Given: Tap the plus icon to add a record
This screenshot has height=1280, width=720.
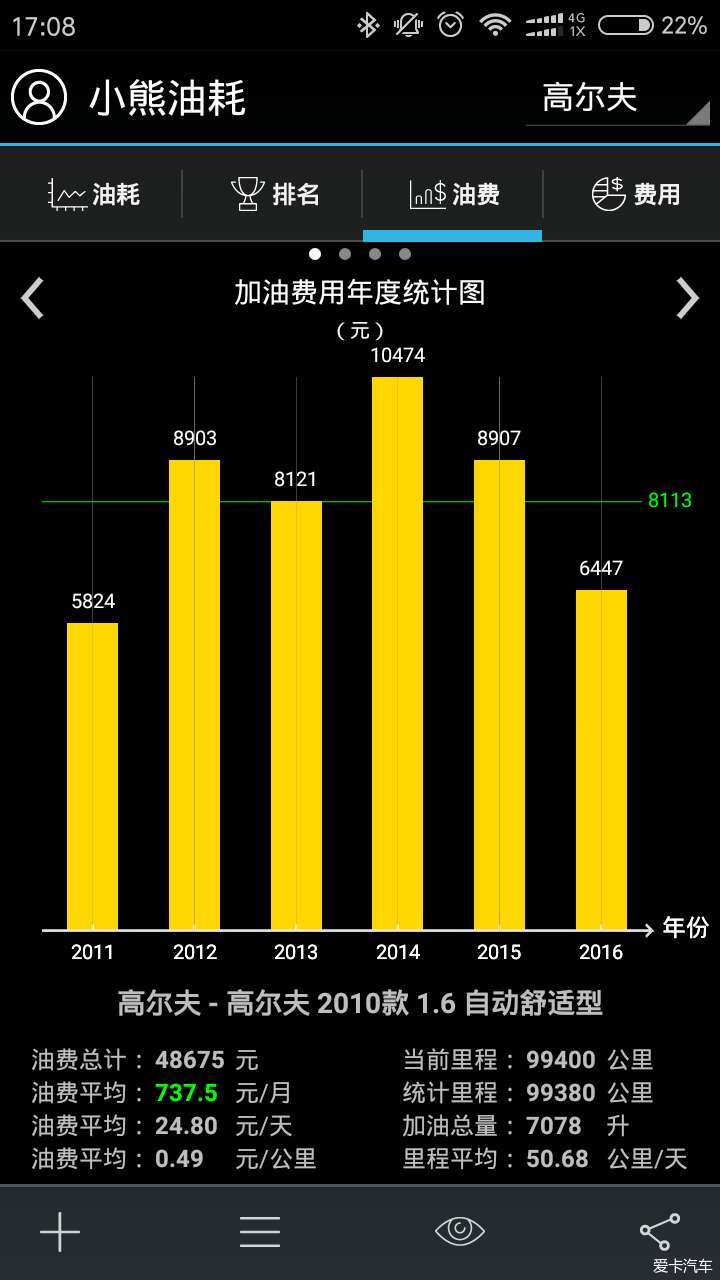Looking at the screenshot, I should click(x=60, y=1232).
